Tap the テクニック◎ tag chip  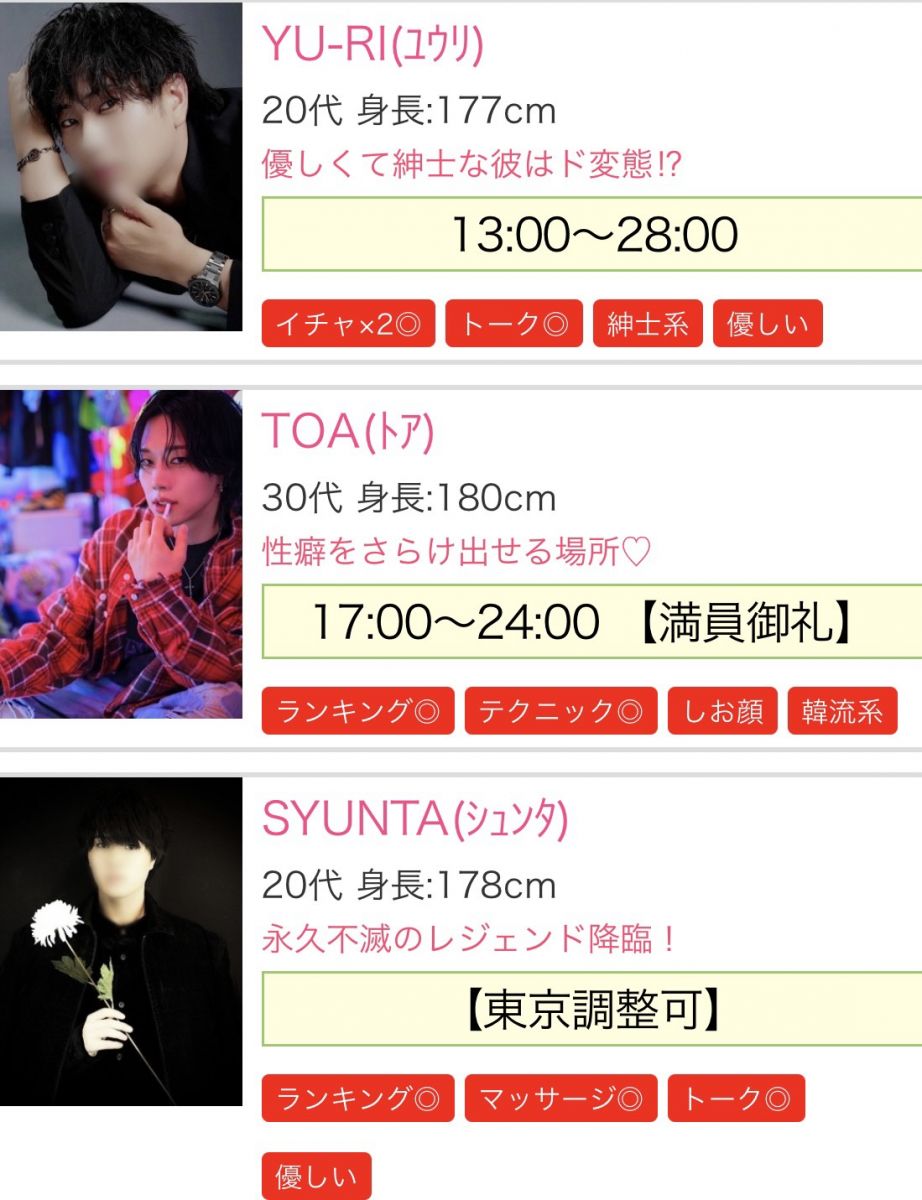[x=560, y=711]
